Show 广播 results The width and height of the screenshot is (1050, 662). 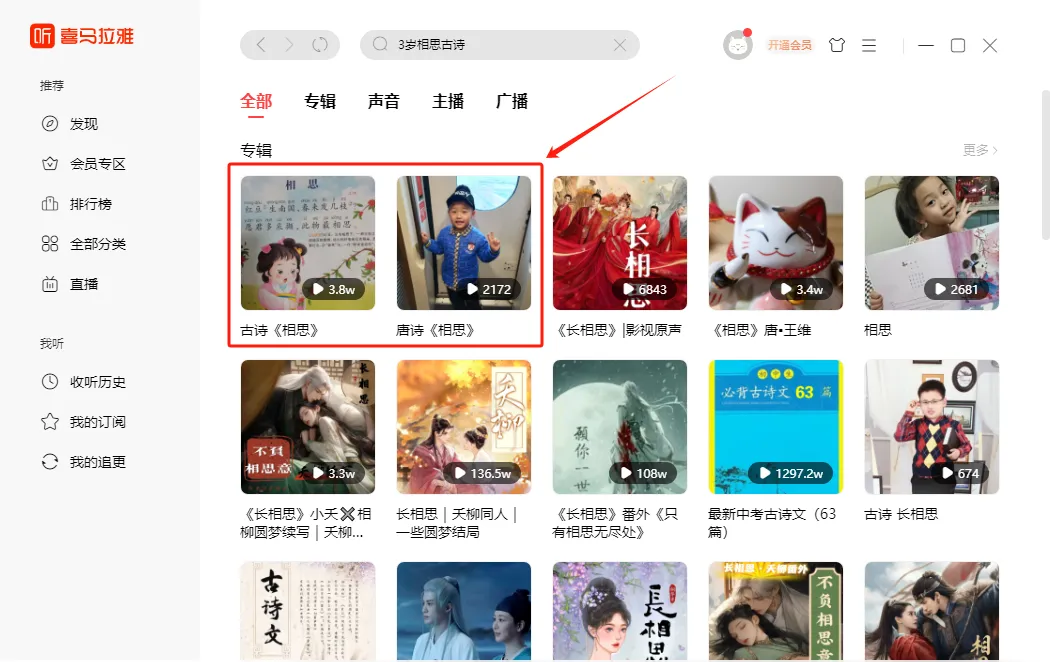(512, 101)
